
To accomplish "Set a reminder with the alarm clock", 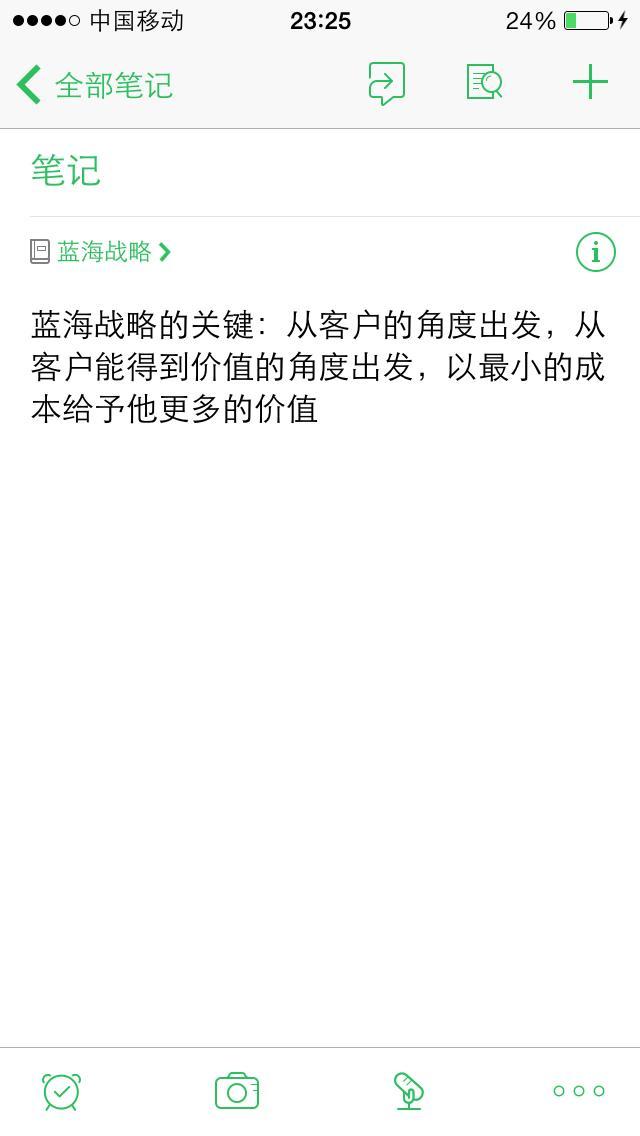I will coord(62,1091).
